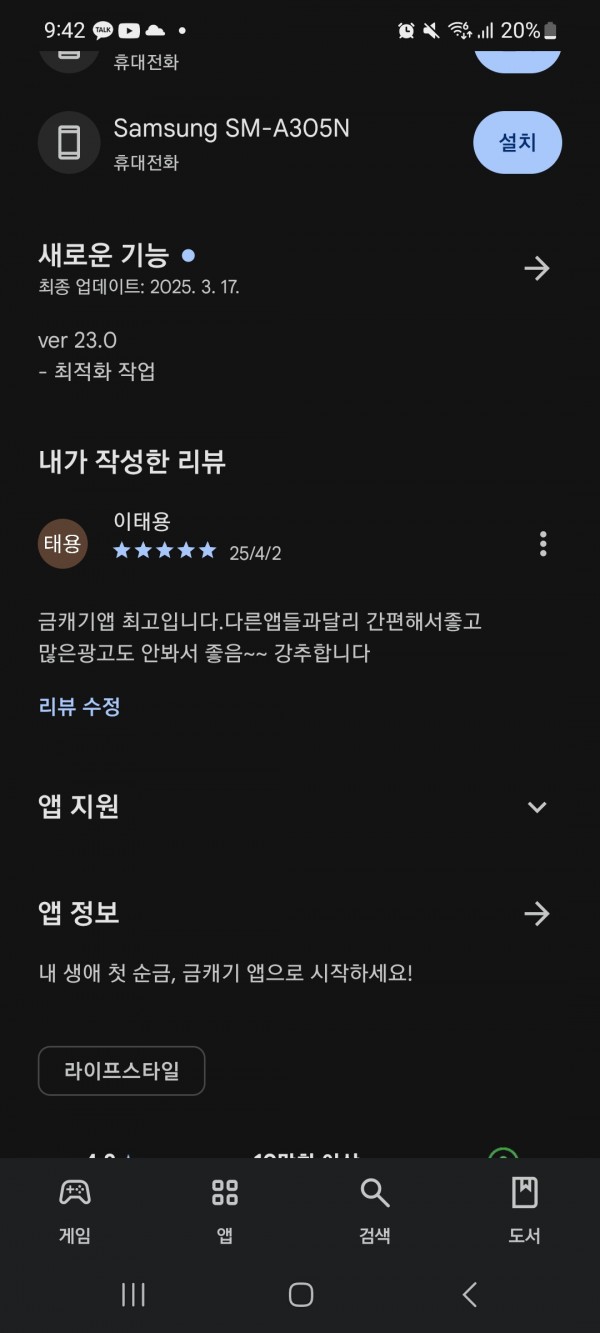Open the 앱 정보 arrow

point(537,913)
